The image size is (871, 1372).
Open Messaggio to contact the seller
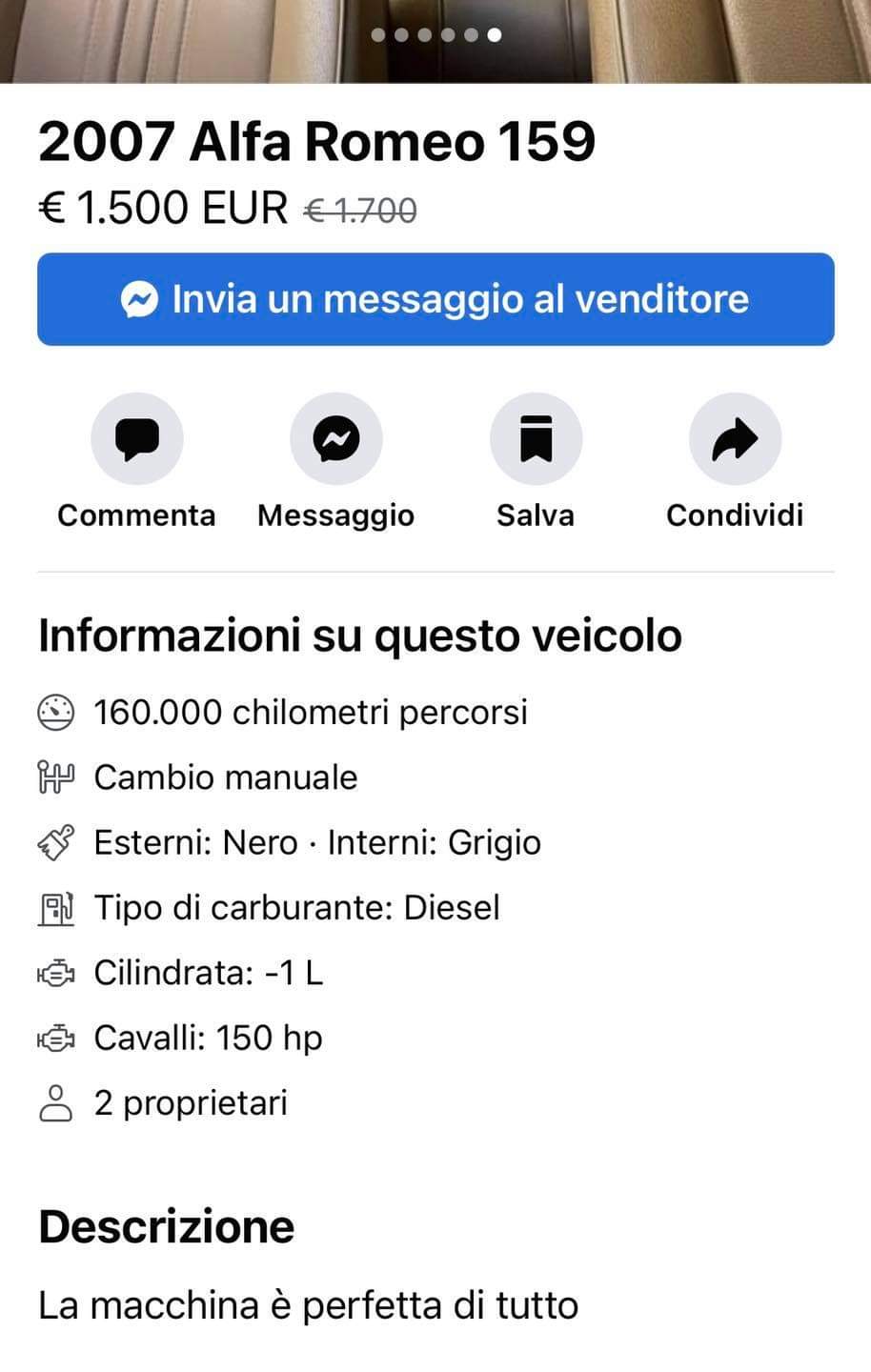tap(335, 439)
